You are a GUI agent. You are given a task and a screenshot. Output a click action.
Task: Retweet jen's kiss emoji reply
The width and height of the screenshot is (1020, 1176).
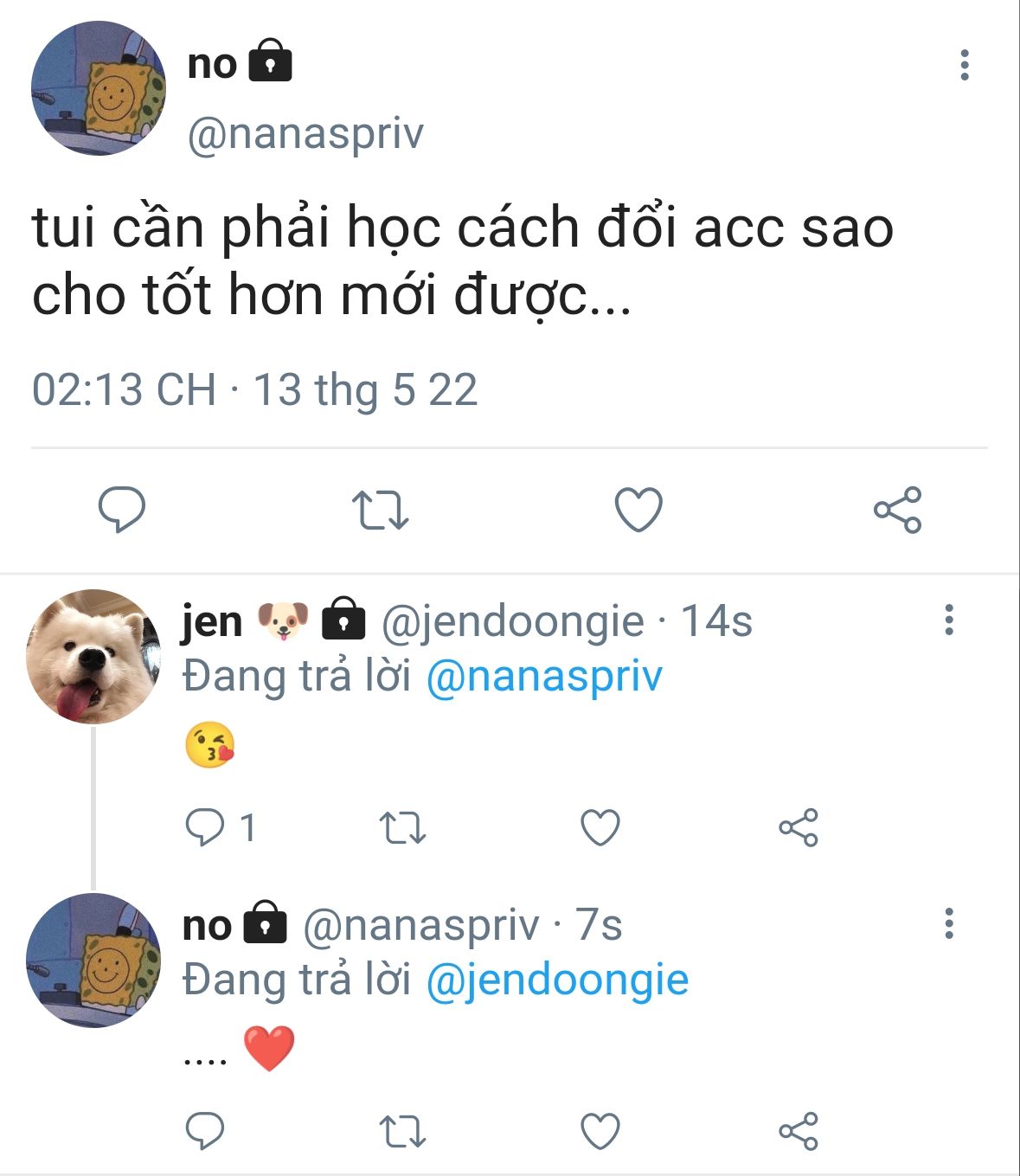(403, 827)
